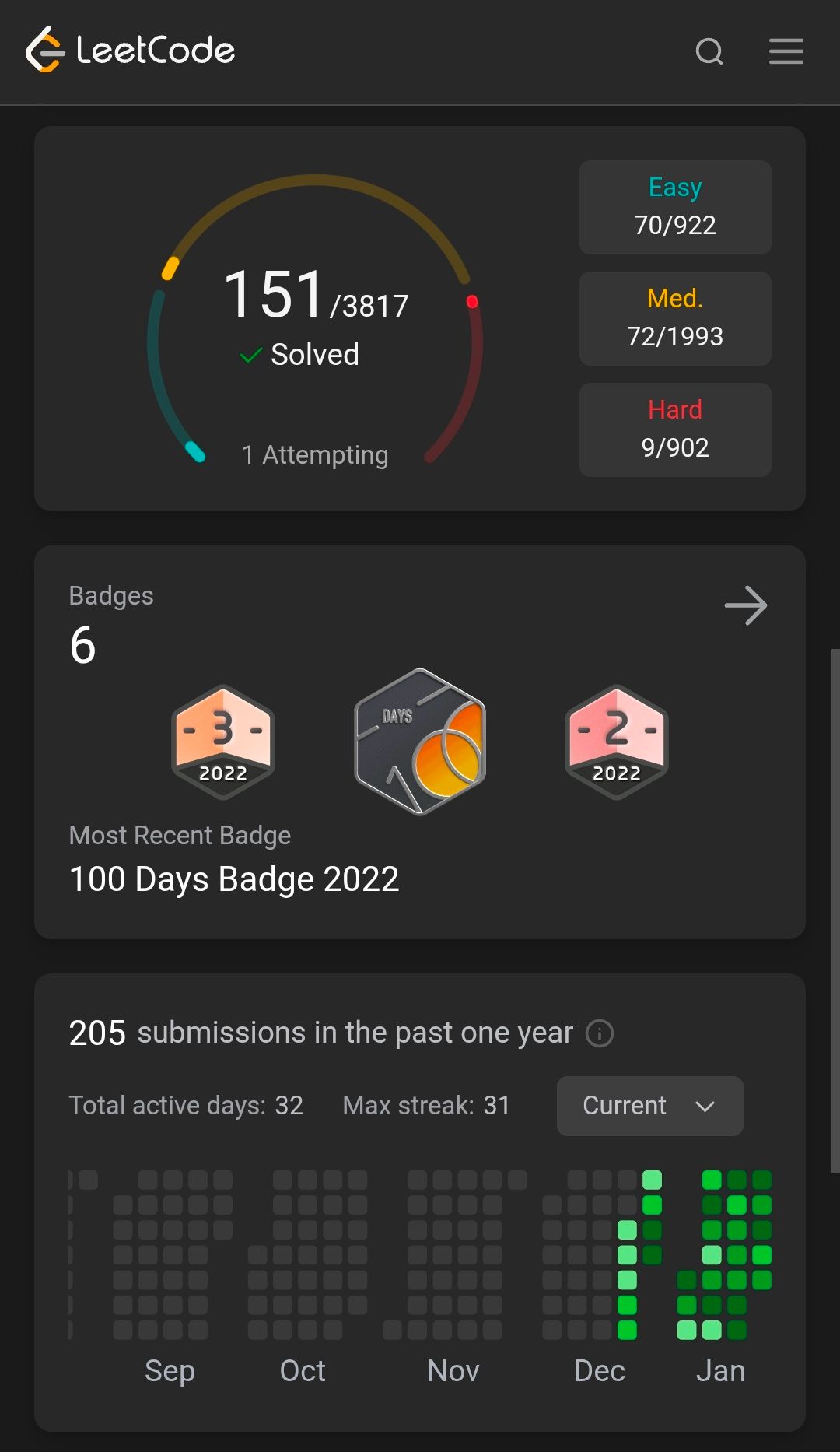Go to LeetCode home via logo
The width and height of the screenshot is (840, 1452).
[x=131, y=51]
